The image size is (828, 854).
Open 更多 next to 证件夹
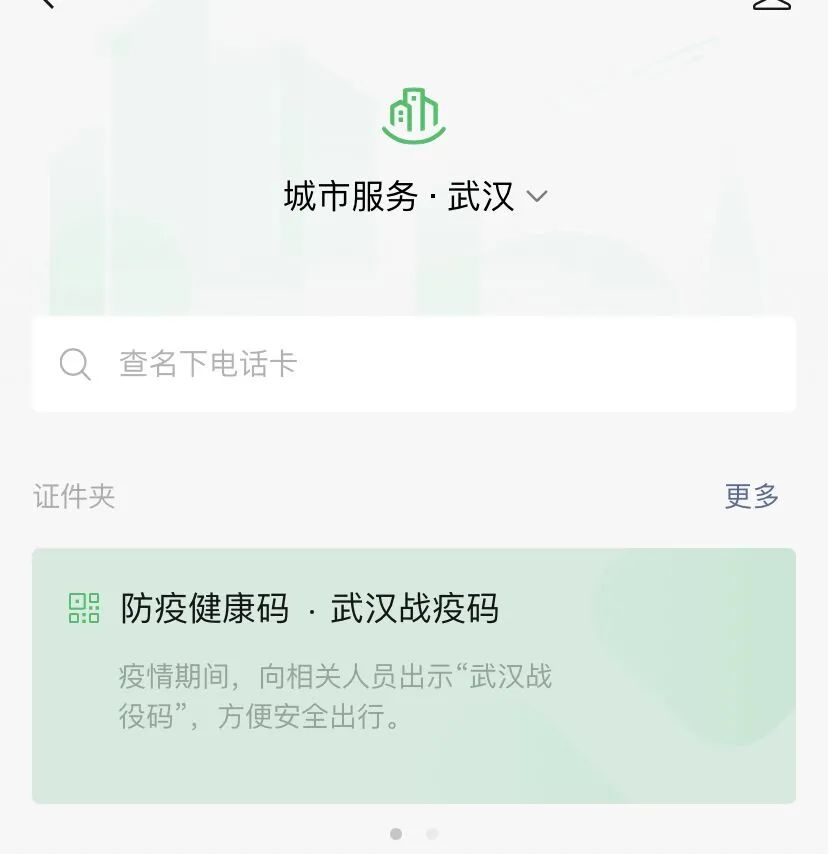coord(751,496)
